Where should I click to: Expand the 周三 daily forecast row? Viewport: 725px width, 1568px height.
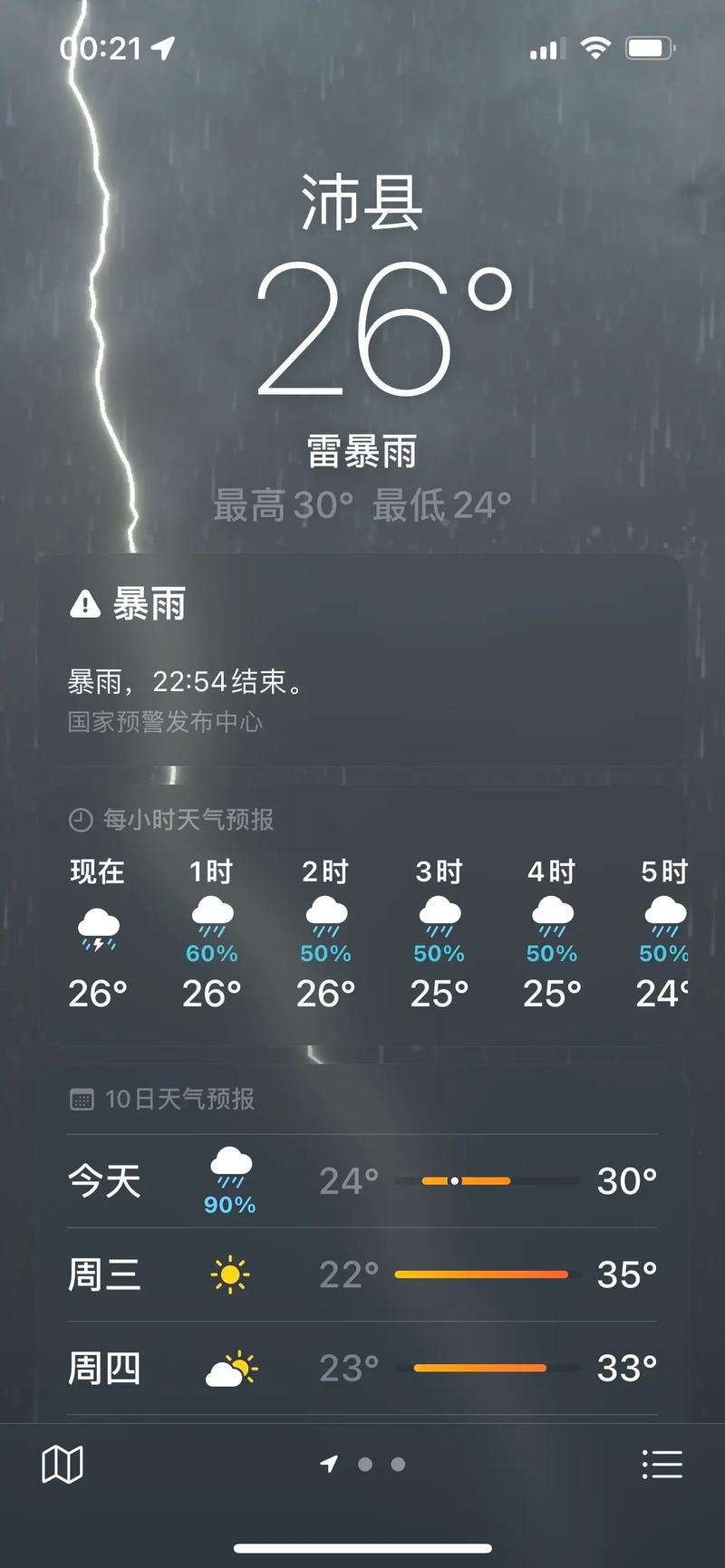pyautogui.click(x=362, y=1273)
